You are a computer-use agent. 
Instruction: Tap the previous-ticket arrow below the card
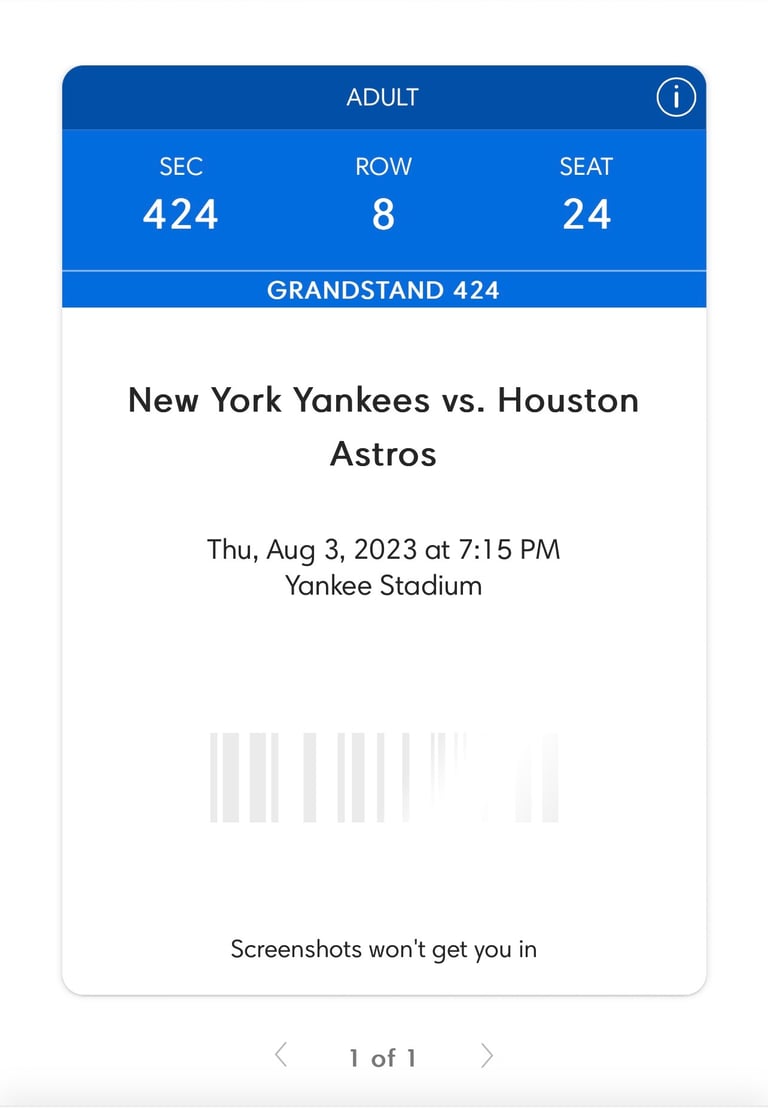280,1055
